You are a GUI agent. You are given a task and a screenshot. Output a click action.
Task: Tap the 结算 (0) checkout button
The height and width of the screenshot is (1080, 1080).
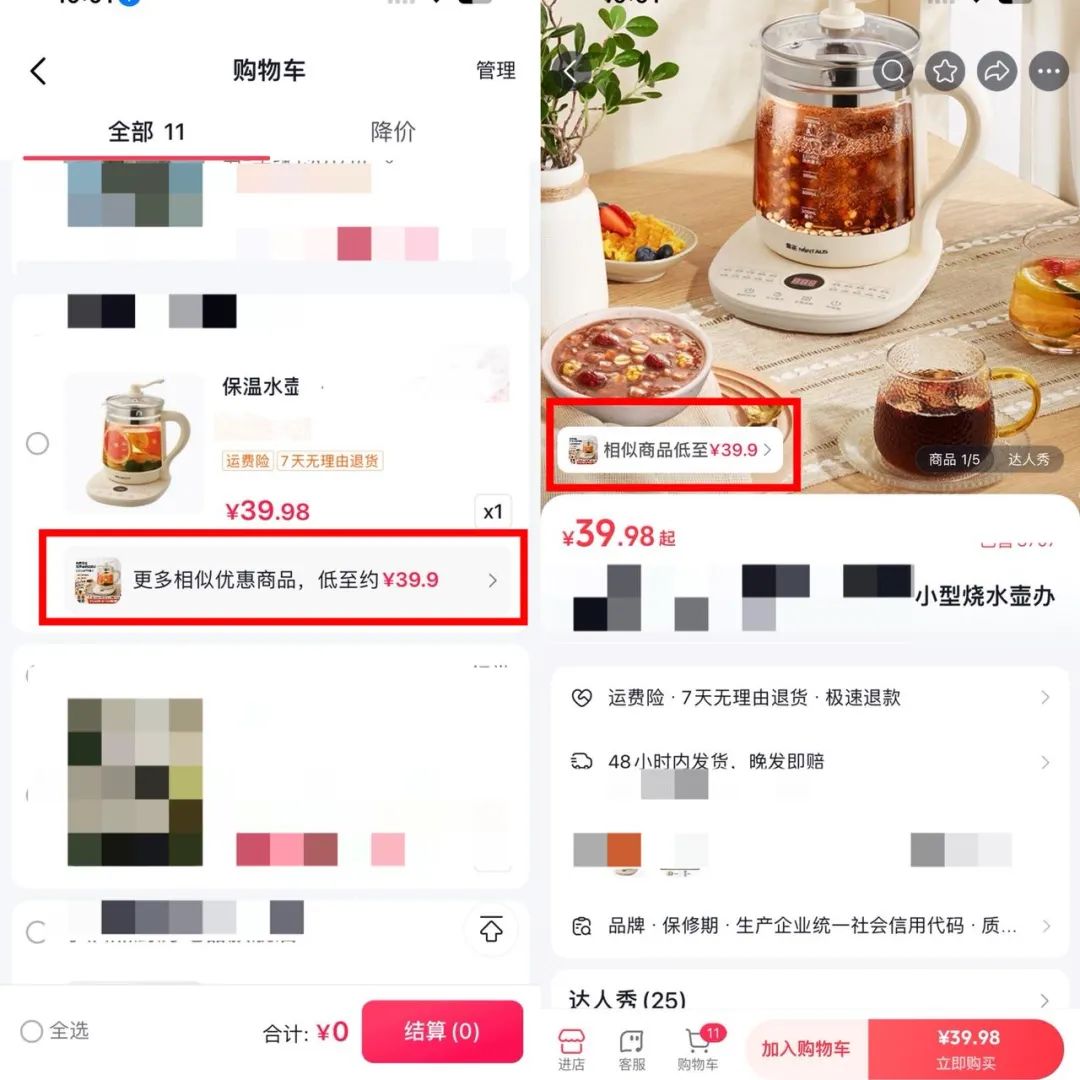pyautogui.click(x=441, y=1031)
